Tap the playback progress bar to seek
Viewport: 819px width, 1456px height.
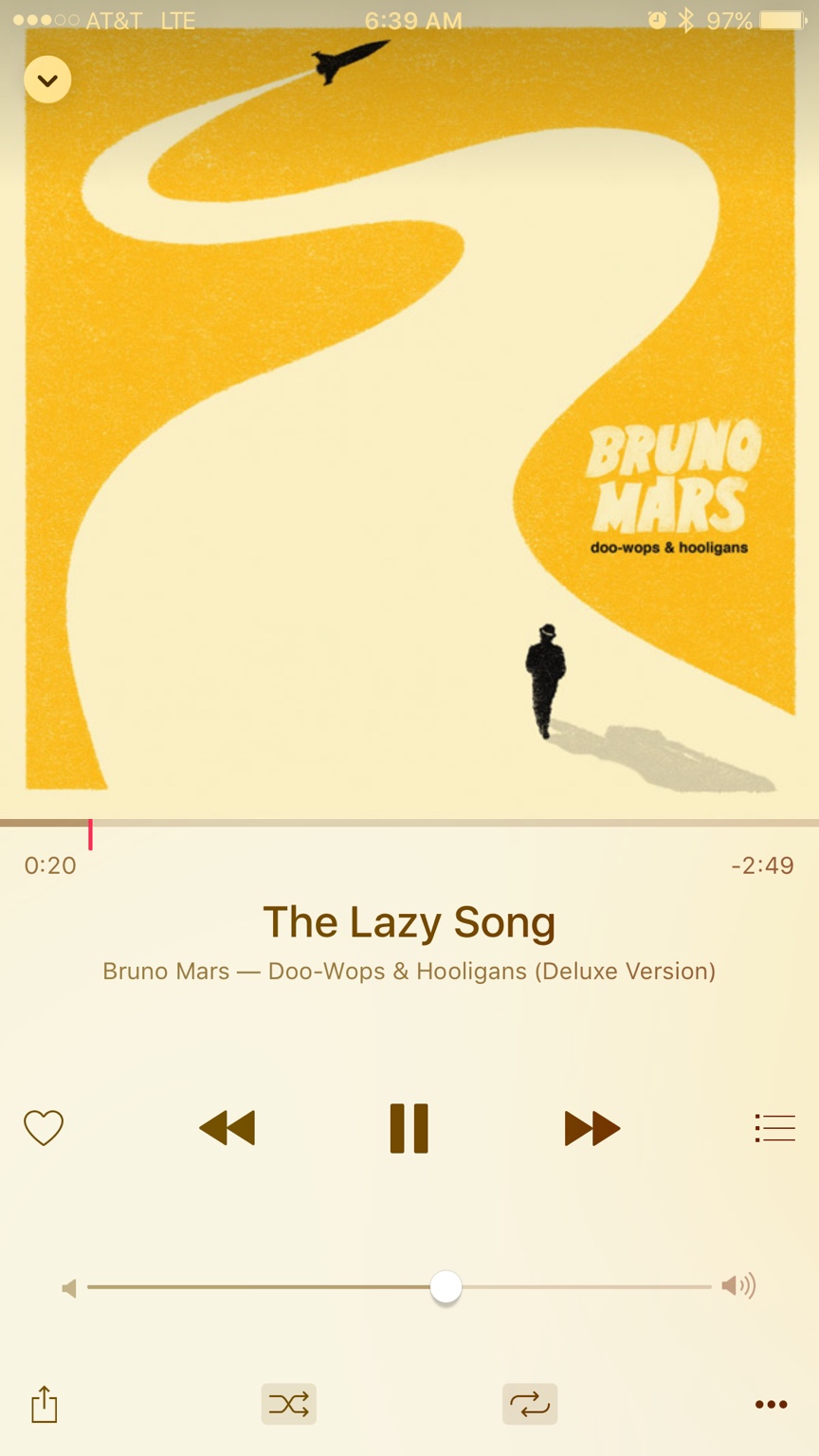pos(409,823)
